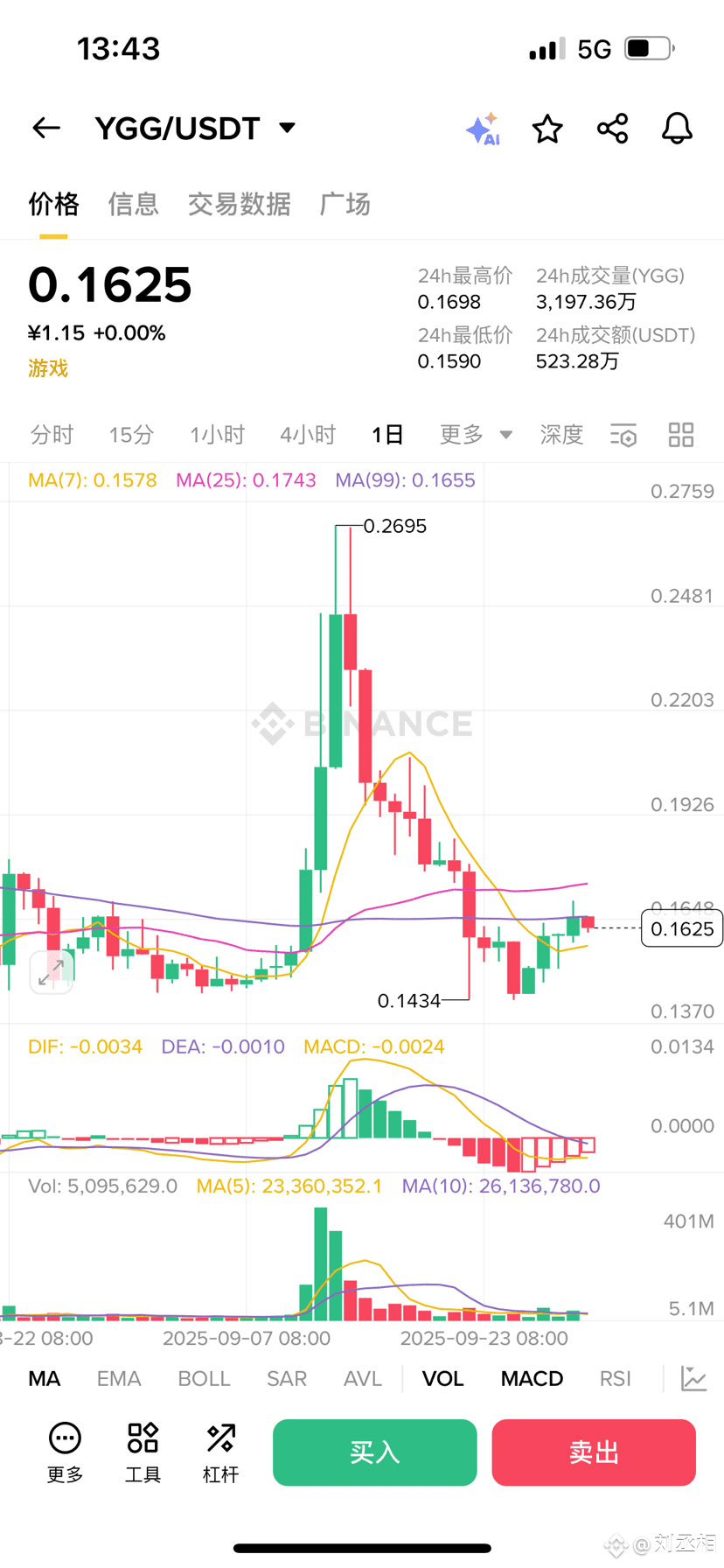Tap the 买入 buy button

coord(375,1452)
